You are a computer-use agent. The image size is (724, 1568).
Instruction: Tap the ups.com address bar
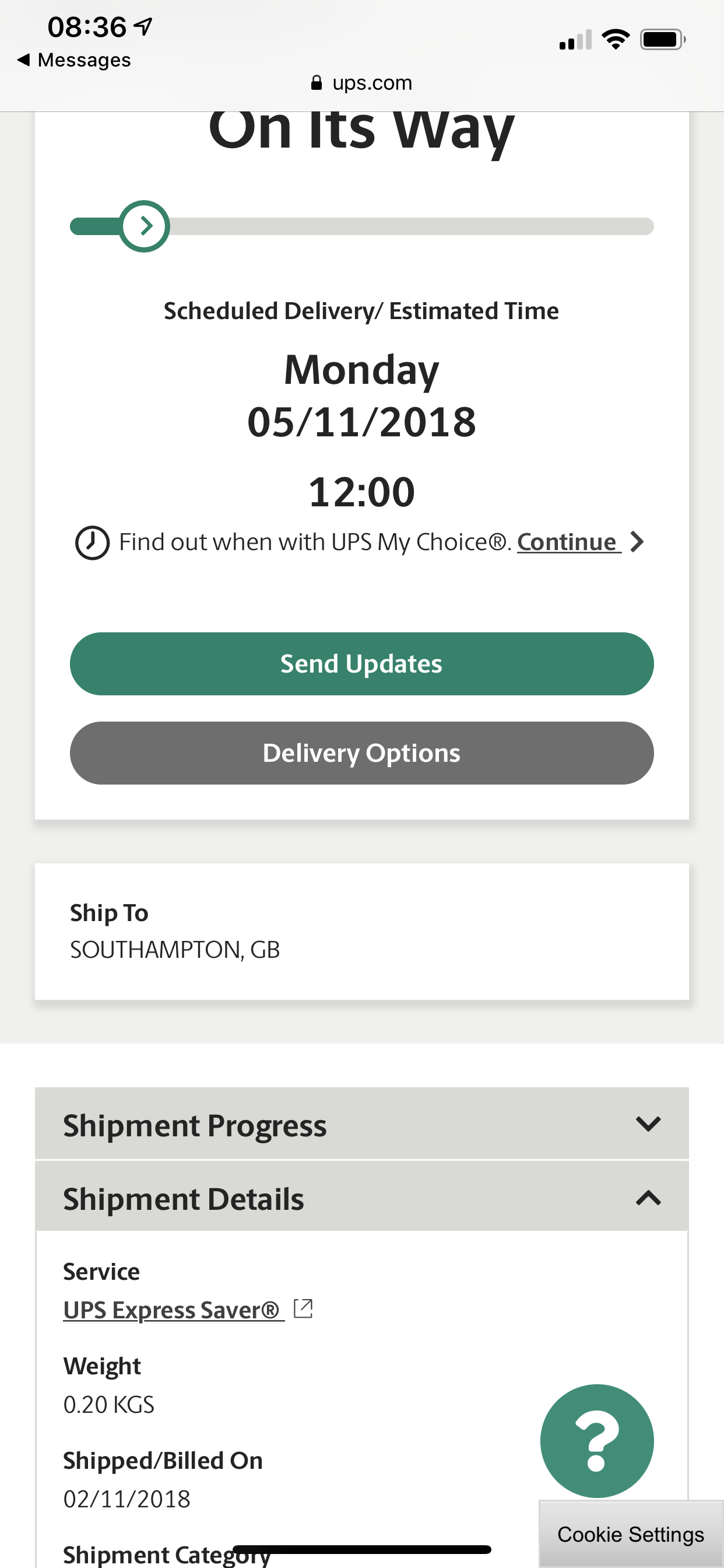pos(361,83)
